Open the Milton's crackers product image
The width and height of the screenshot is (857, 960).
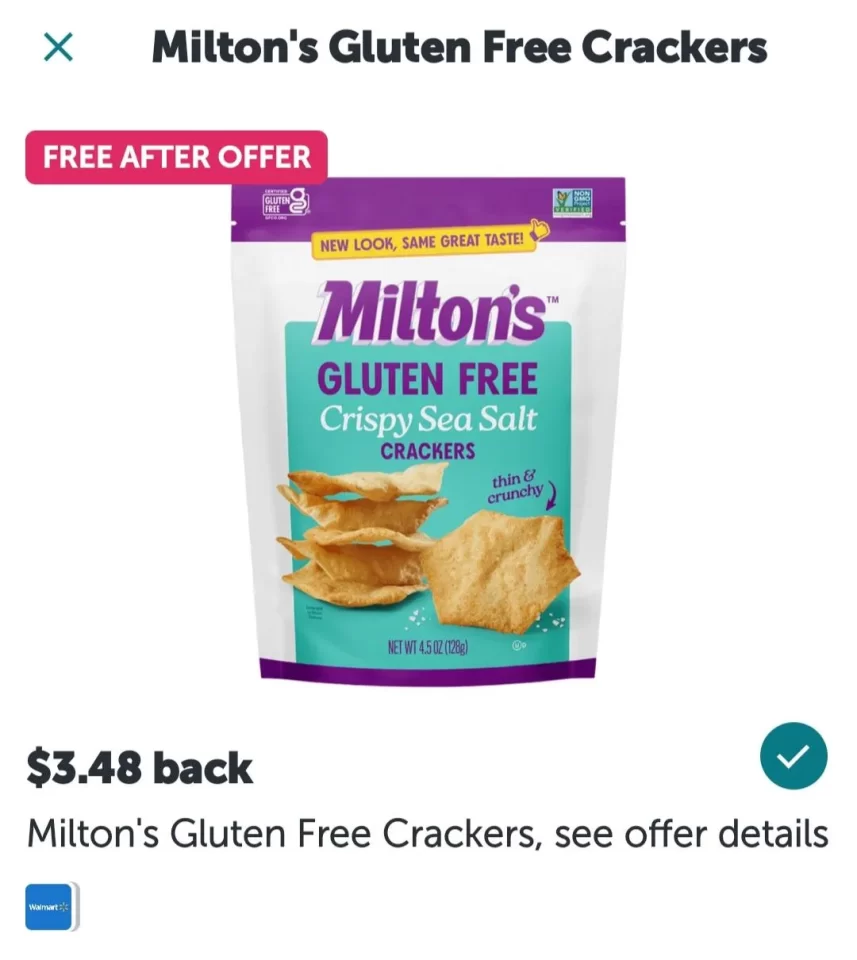(x=428, y=430)
